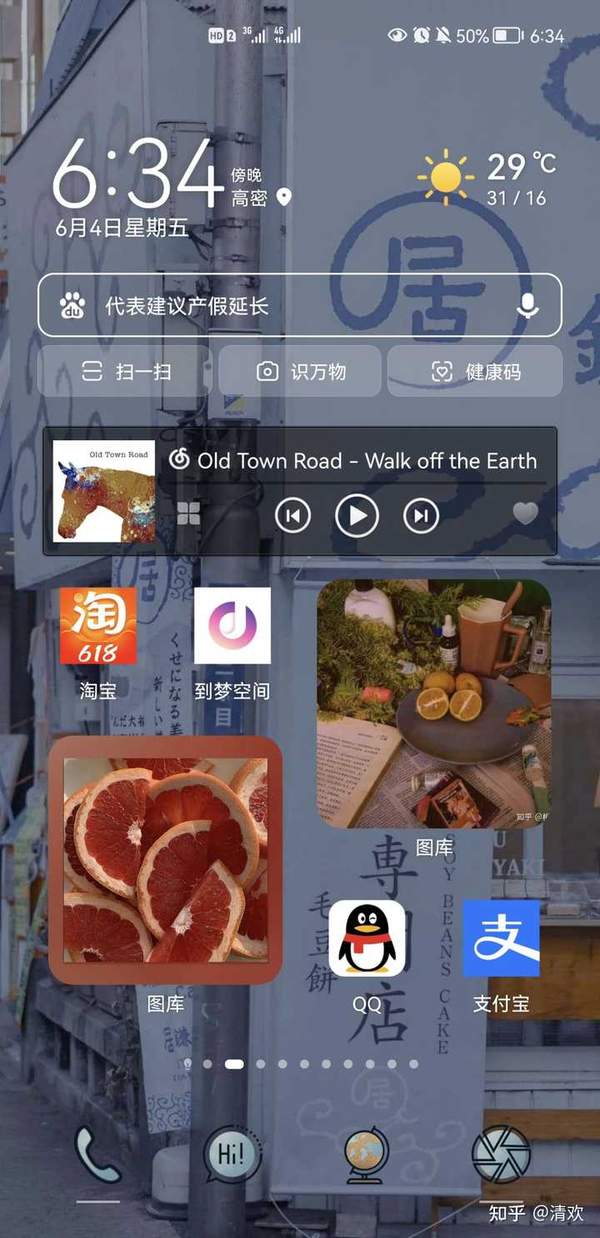Launch the 淘宝 app
Screen dimensions: 600x1238
(x=98, y=627)
